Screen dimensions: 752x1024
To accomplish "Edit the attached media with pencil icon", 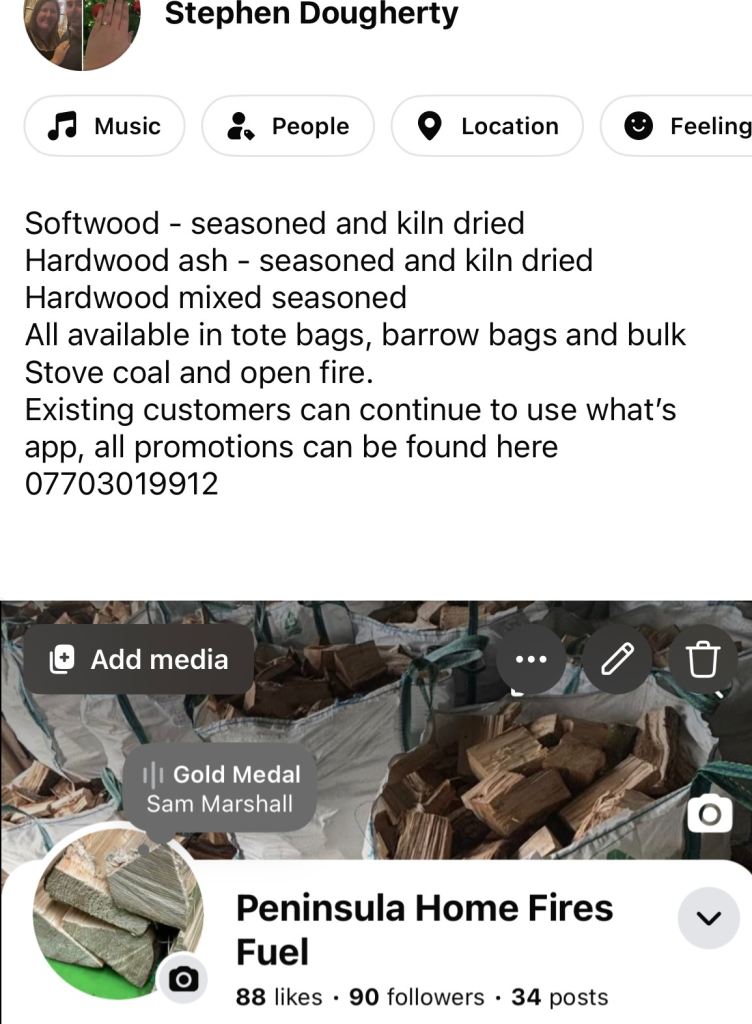I will pos(617,659).
